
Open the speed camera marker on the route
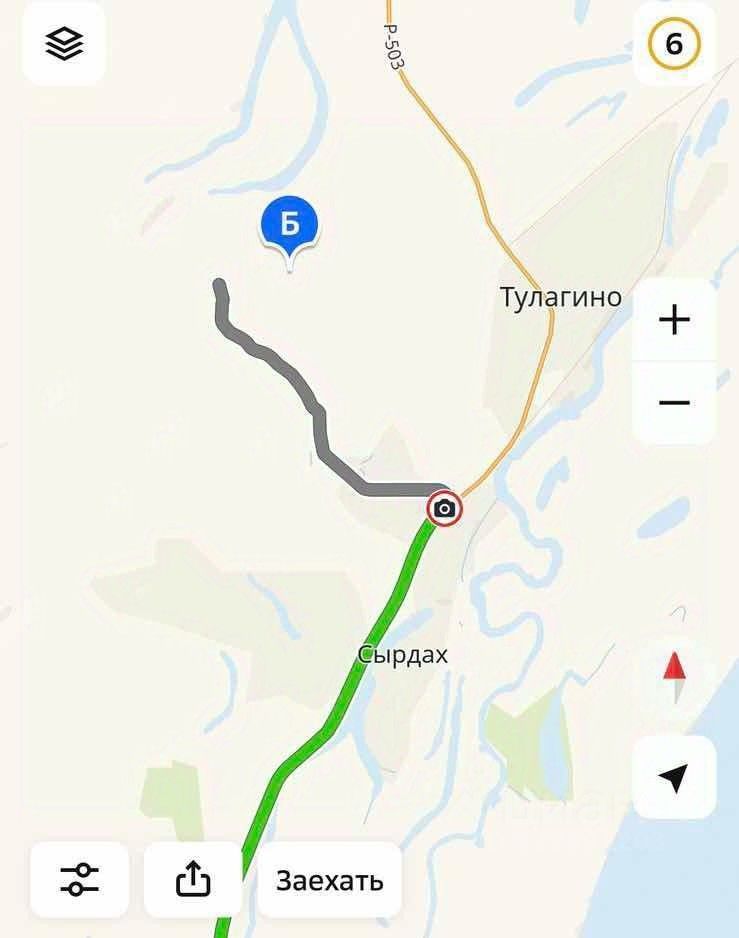tap(445, 509)
